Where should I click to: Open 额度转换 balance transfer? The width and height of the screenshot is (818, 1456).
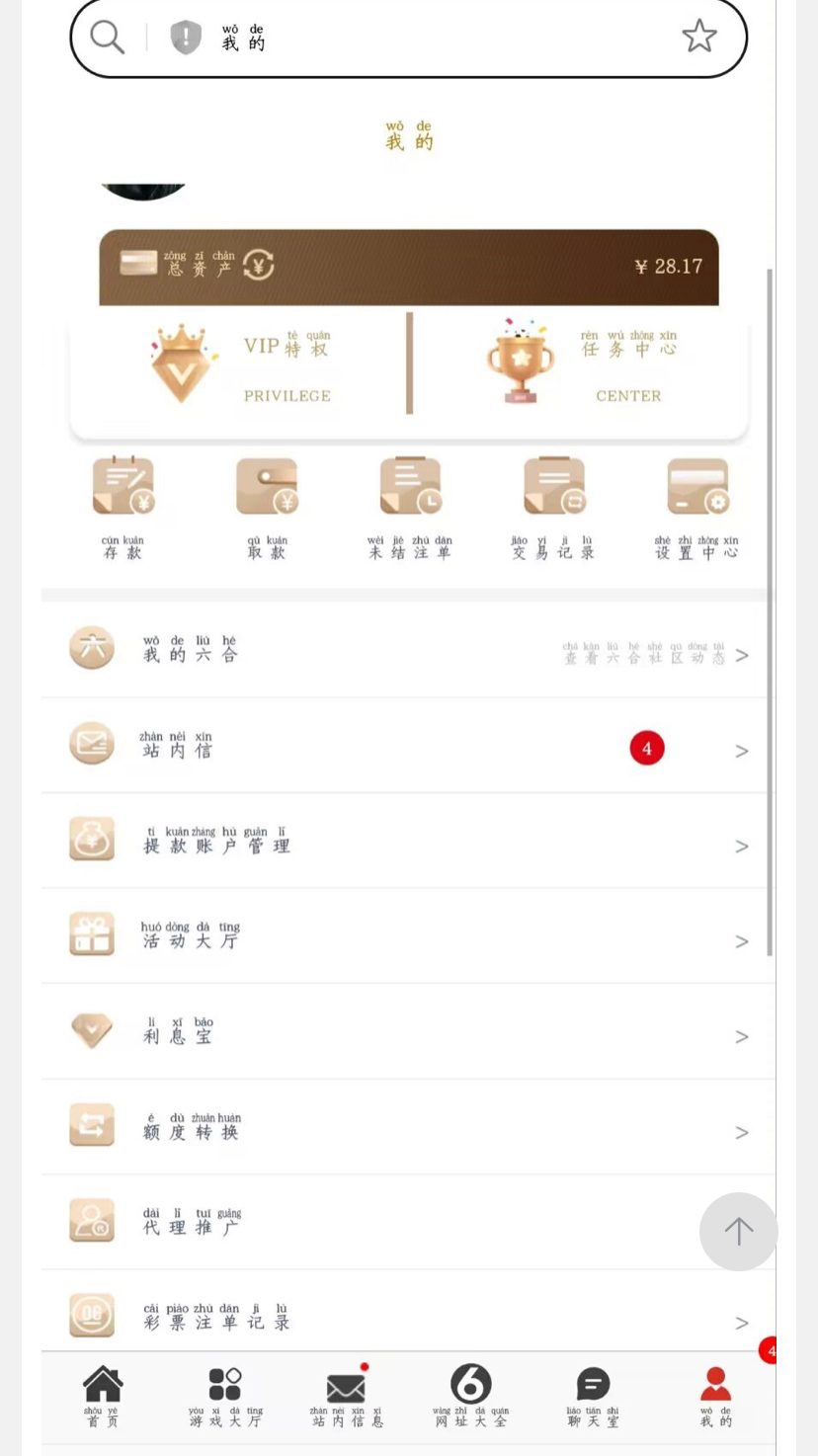[x=407, y=1127]
